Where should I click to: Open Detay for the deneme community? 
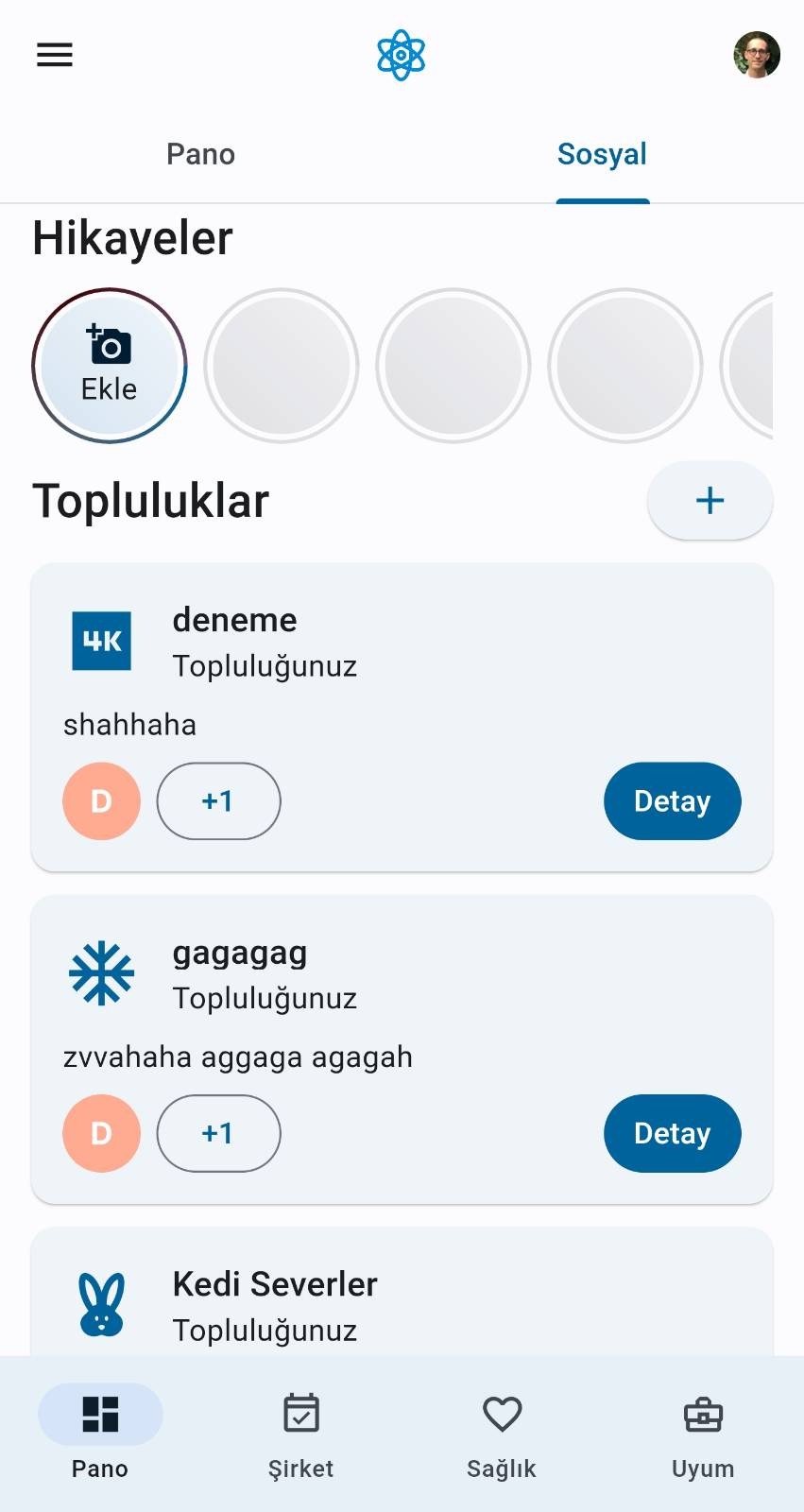(x=672, y=801)
